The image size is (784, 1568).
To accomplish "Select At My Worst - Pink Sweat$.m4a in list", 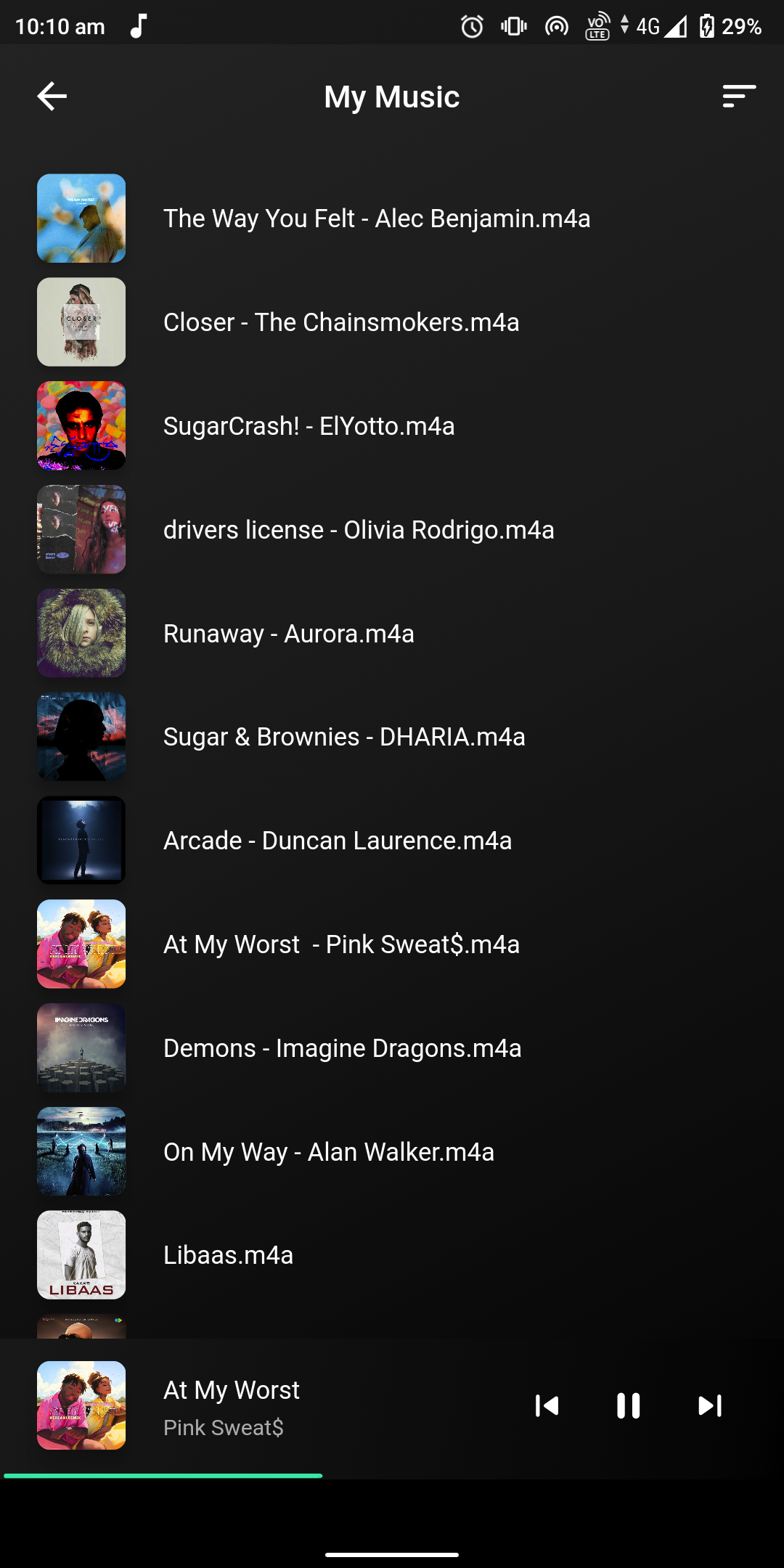I will (x=392, y=944).
